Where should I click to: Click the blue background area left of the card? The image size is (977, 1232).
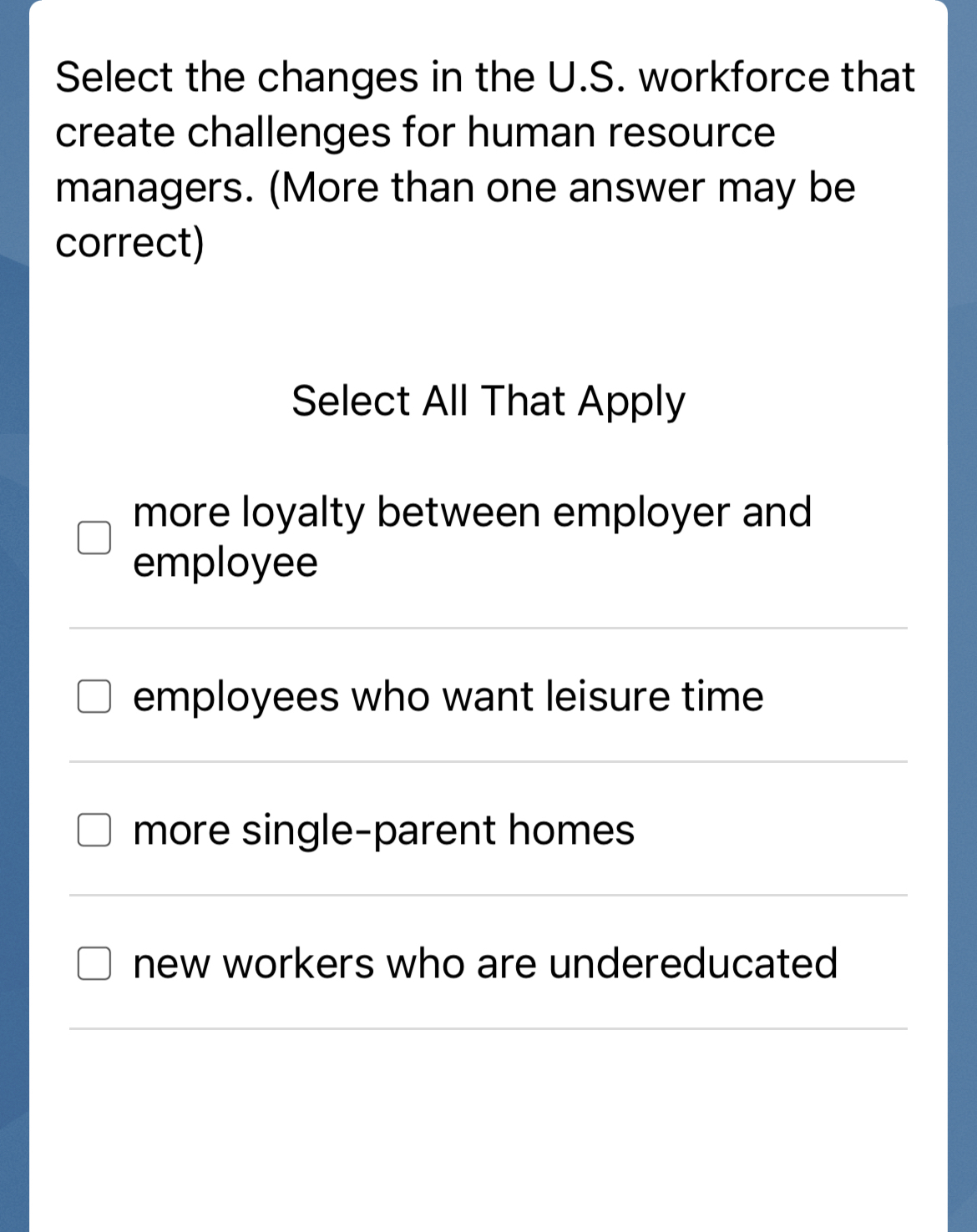15,584
